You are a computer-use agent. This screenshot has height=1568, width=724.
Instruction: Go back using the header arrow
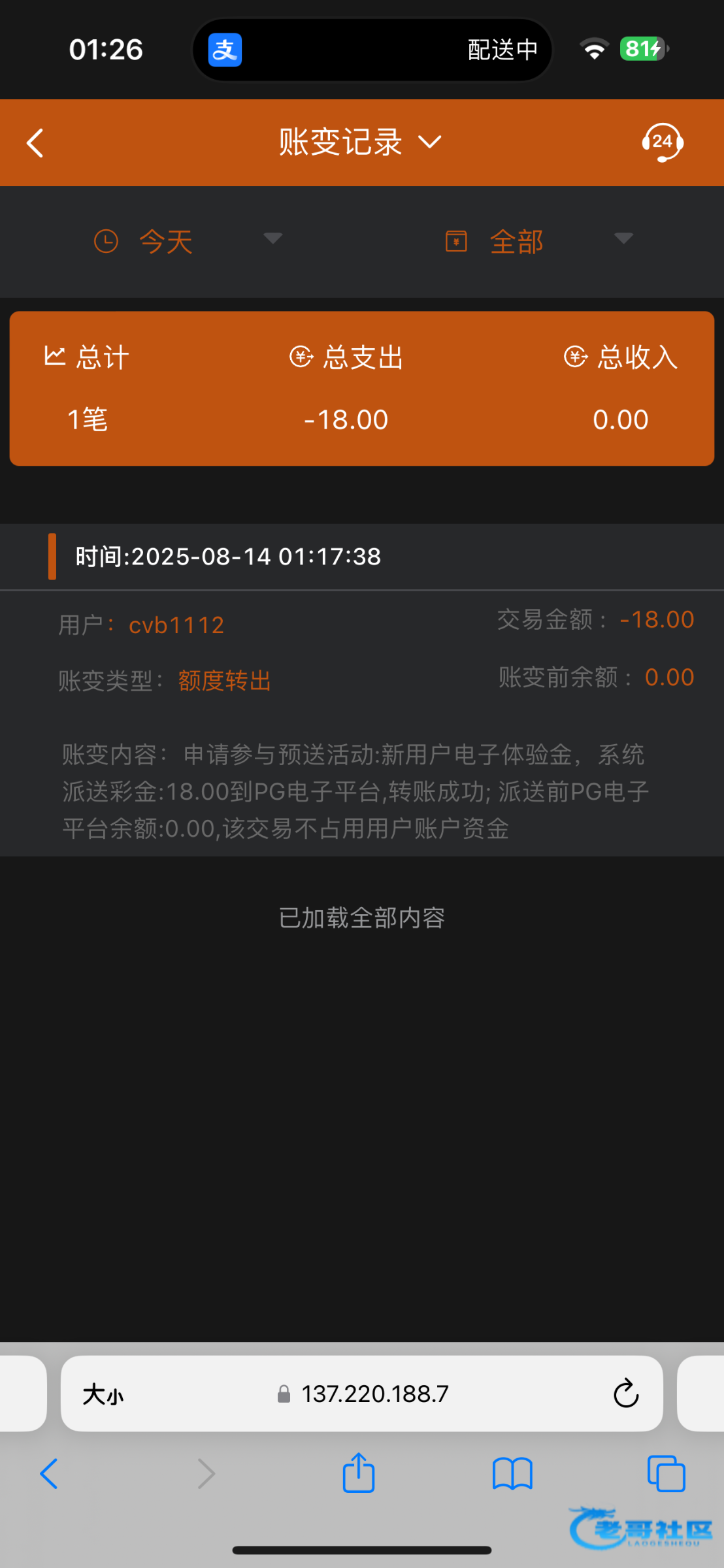pyautogui.click(x=35, y=142)
